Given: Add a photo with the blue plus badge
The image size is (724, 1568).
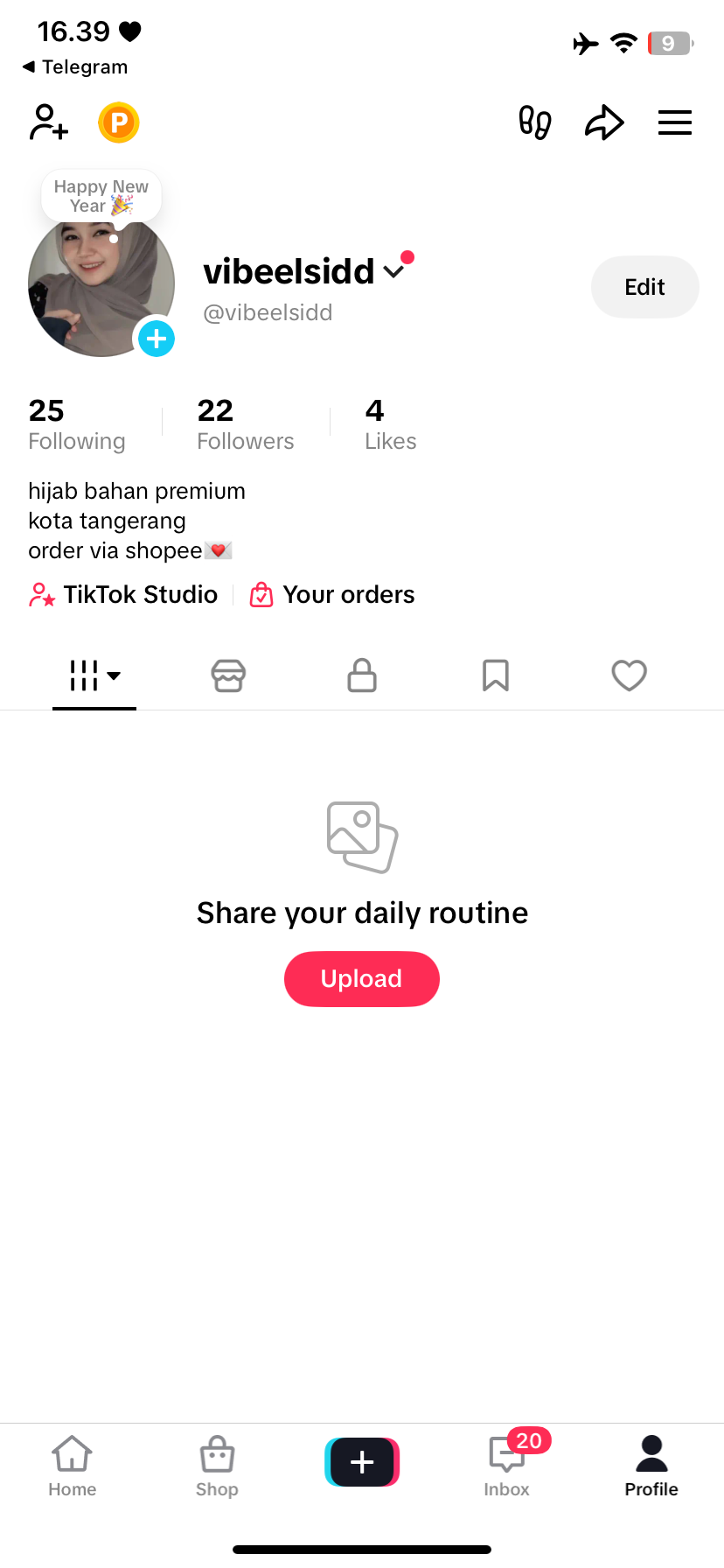Looking at the screenshot, I should pos(157,339).
